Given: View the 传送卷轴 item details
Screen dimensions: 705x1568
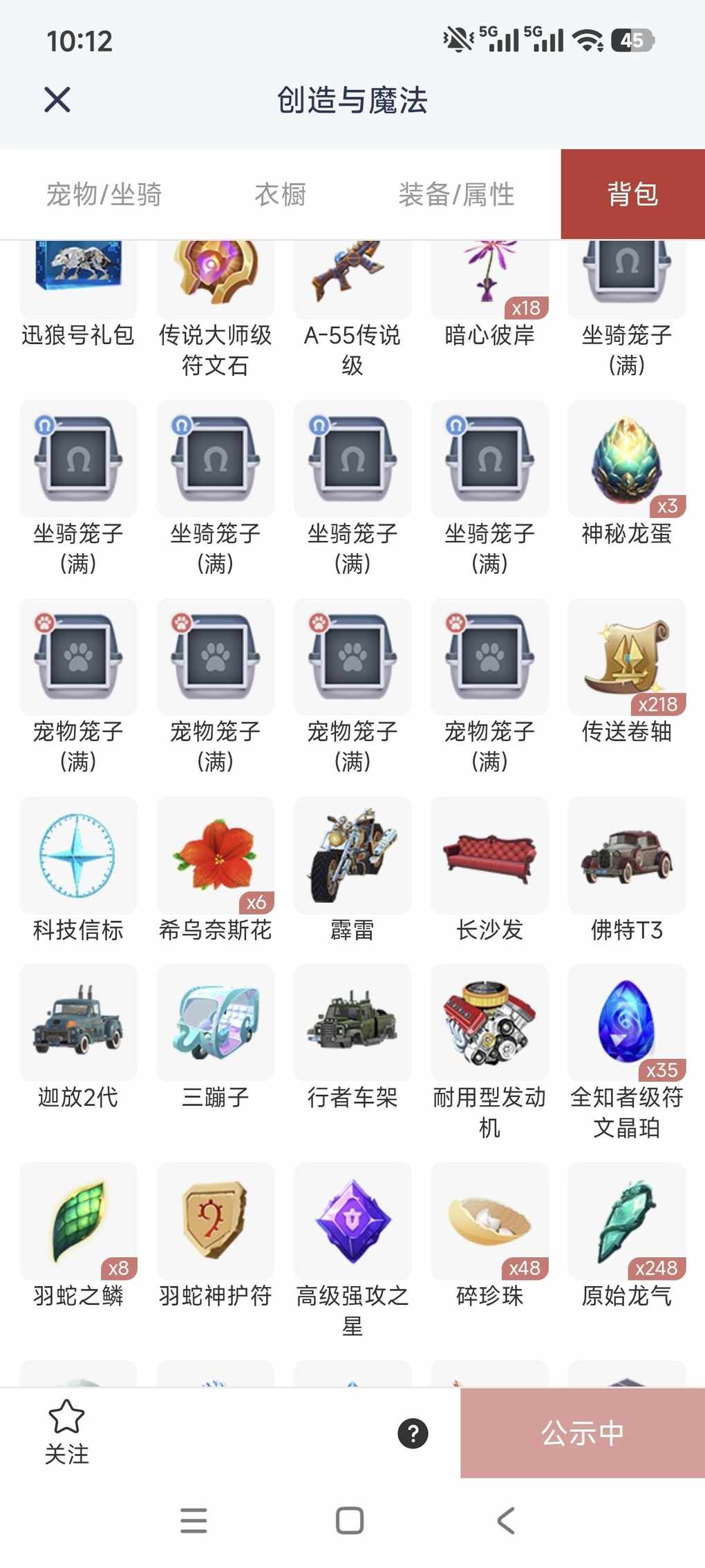Looking at the screenshot, I should click(x=626, y=658).
